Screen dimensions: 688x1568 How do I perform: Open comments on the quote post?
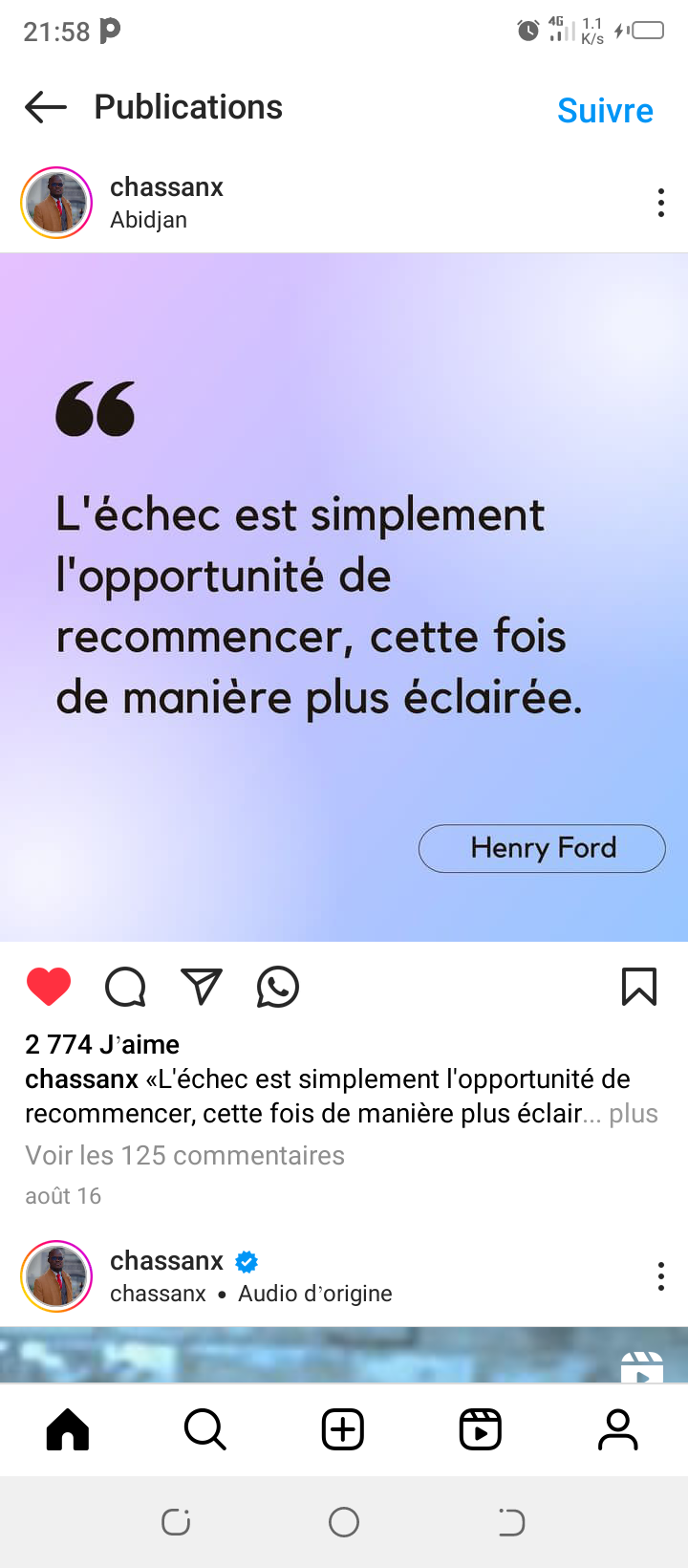click(125, 987)
